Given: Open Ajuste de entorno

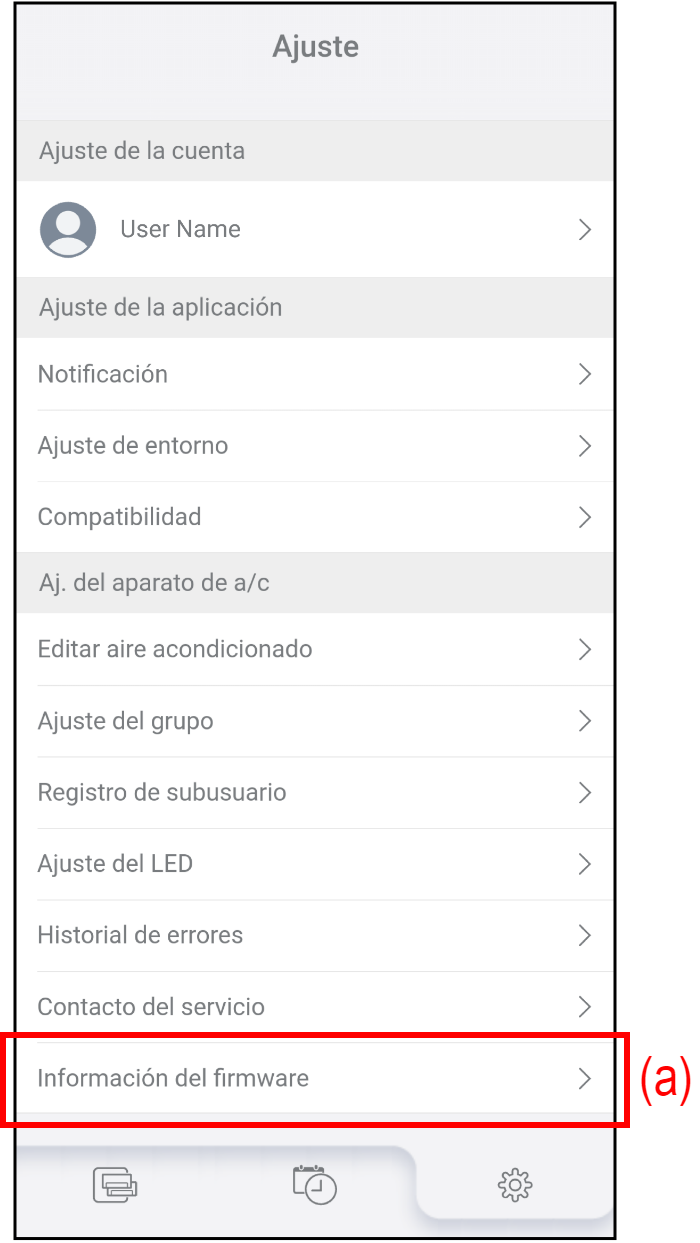Looking at the screenshot, I should click(314, 446).
